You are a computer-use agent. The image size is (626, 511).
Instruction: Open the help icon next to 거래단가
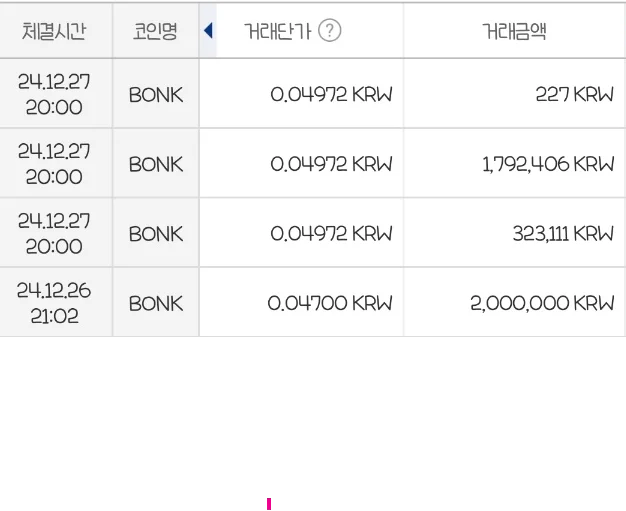(x=330, y=31)
